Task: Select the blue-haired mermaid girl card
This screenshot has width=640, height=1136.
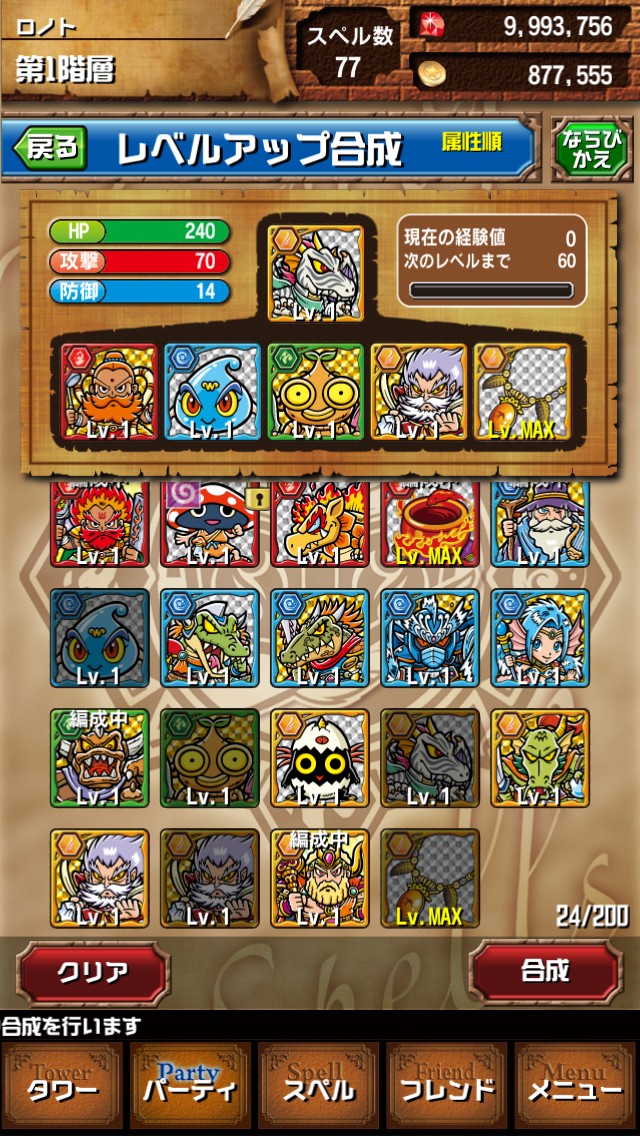Action: point(540,638)
